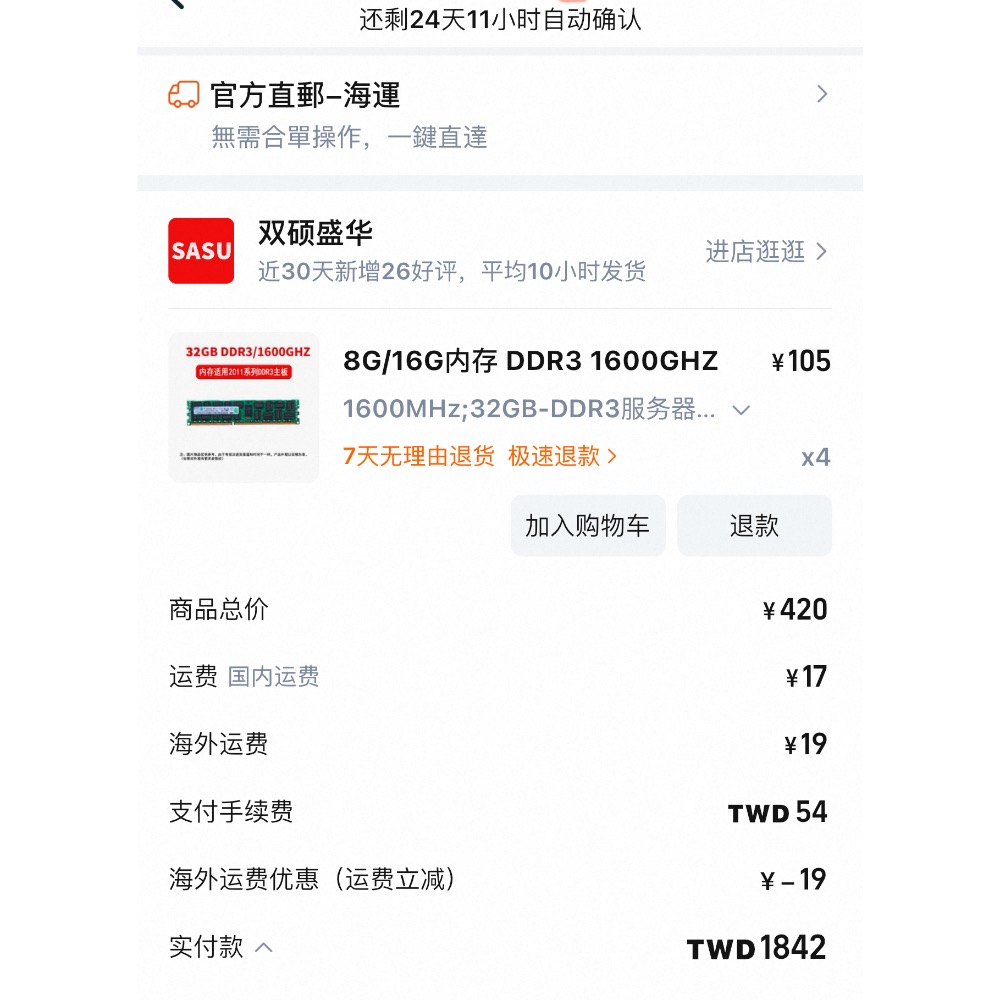
Task: Request a refund with 退款 button
Action: pos(754,526)
